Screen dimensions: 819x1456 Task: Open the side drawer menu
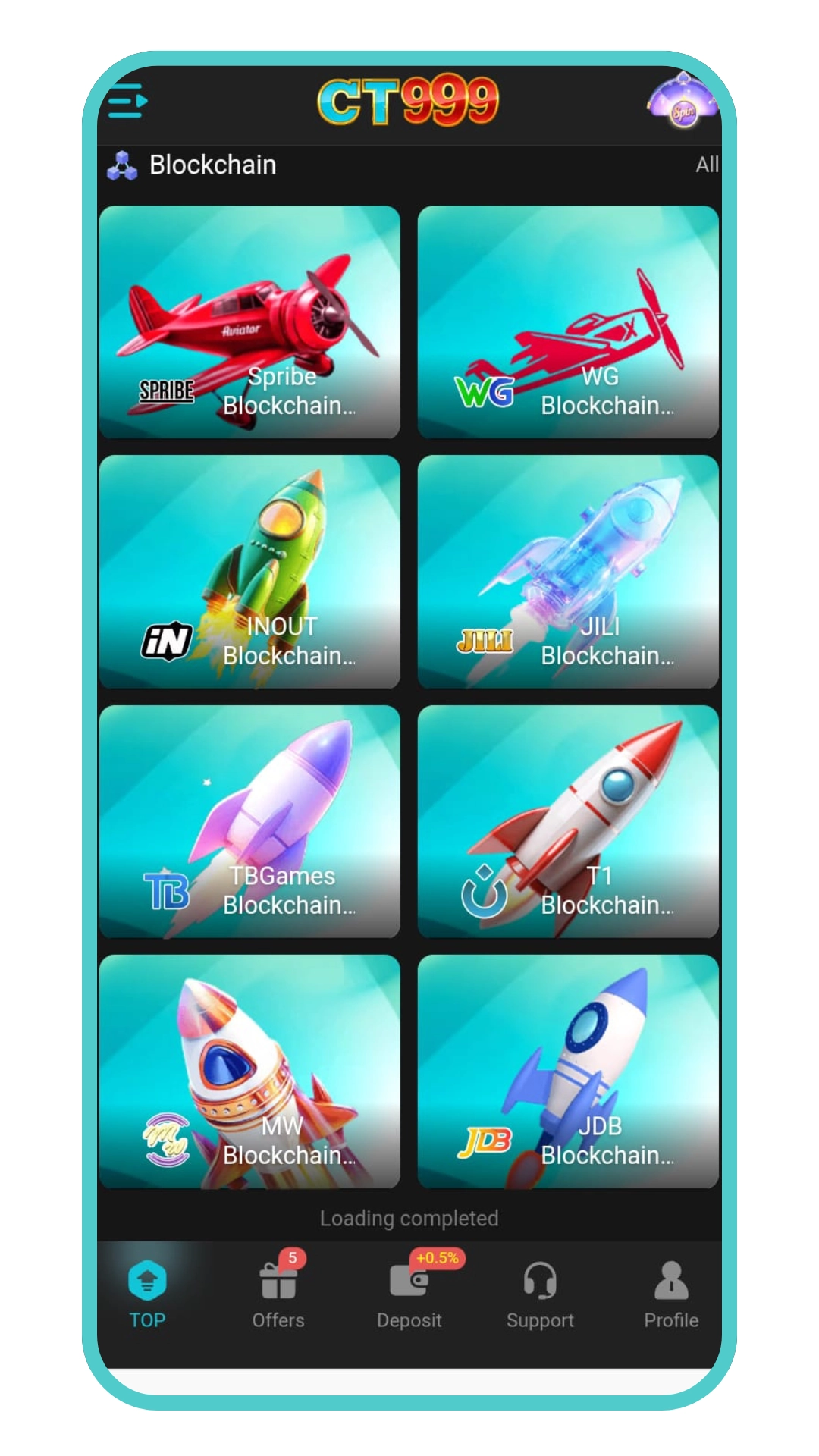point(127,101)
